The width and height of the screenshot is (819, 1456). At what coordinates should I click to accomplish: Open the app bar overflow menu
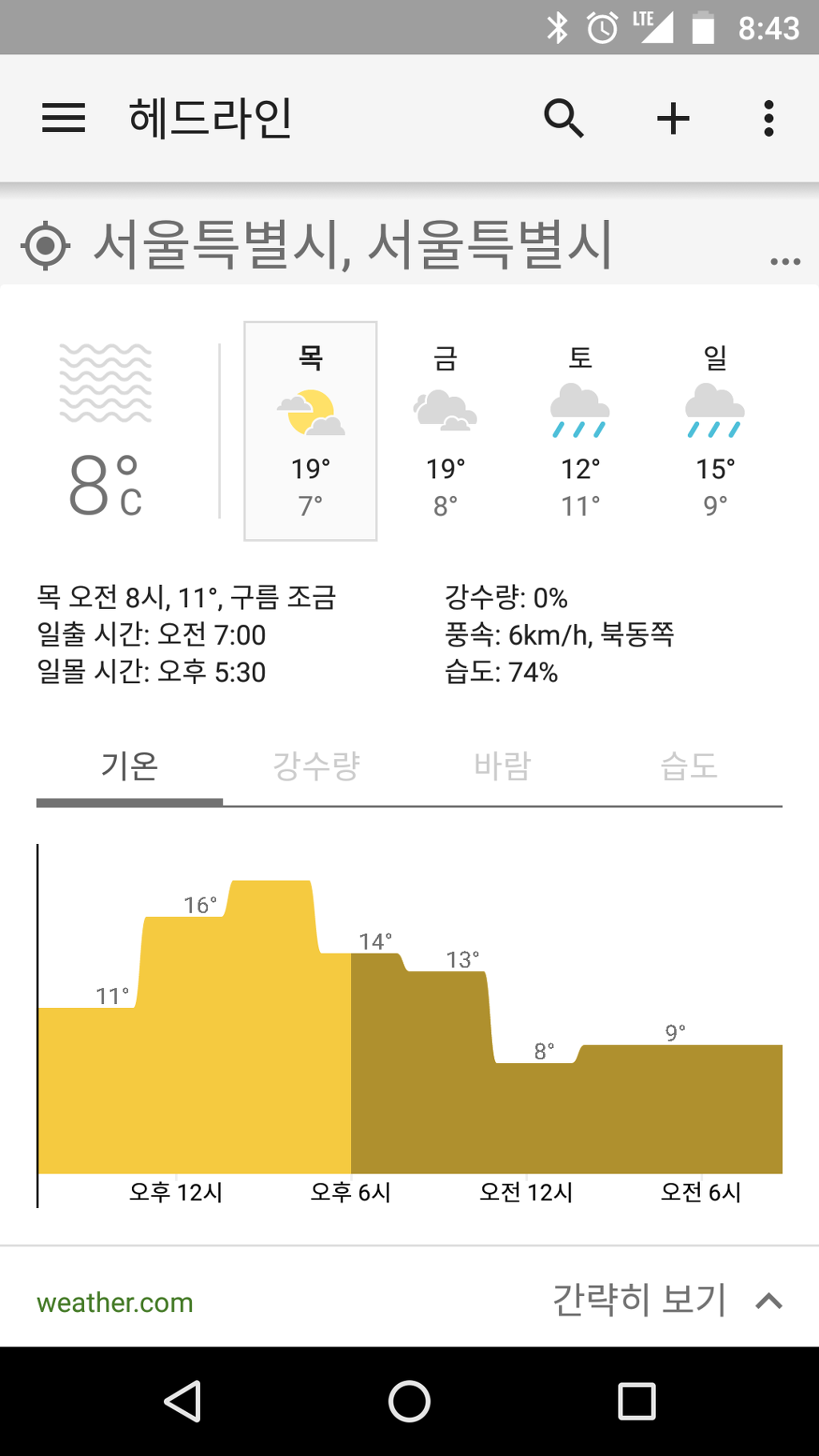click(769, 118)
